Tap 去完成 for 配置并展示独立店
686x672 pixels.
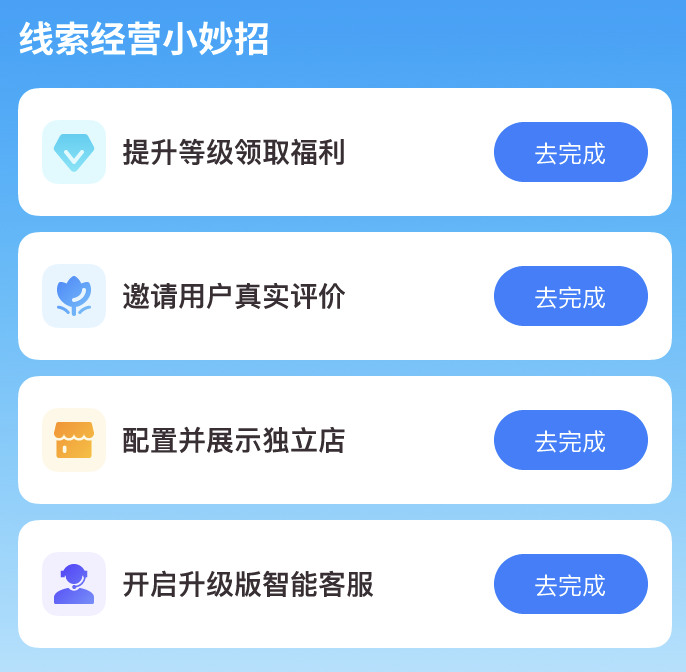coord(570,440)
